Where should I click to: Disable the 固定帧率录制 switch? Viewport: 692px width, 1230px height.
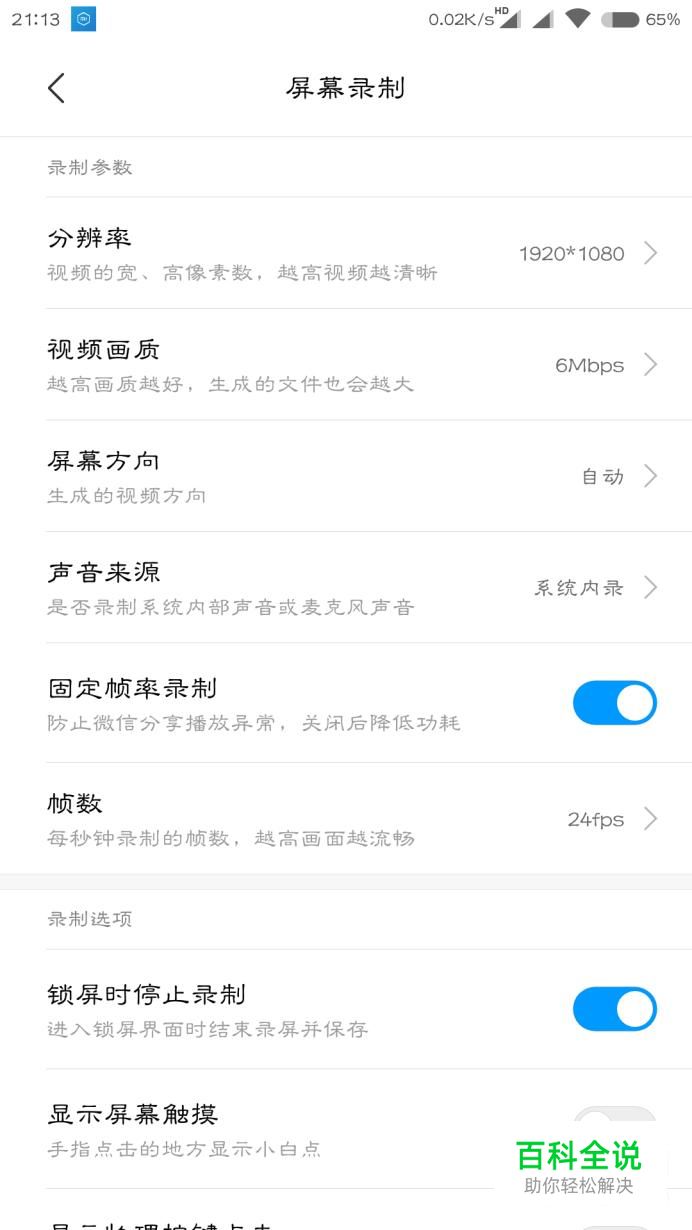614,703
